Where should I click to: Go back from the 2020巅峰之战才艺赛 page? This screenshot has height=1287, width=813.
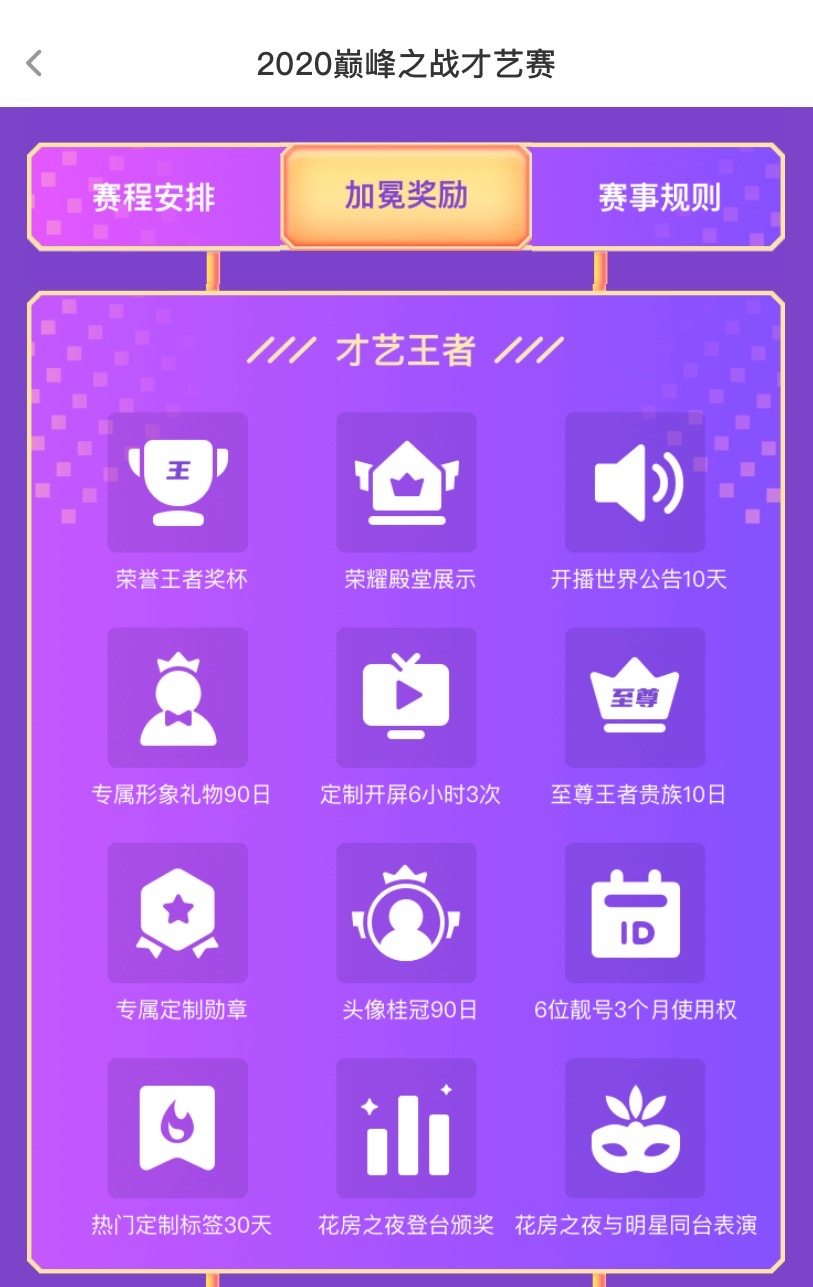(x=34, y=64)
